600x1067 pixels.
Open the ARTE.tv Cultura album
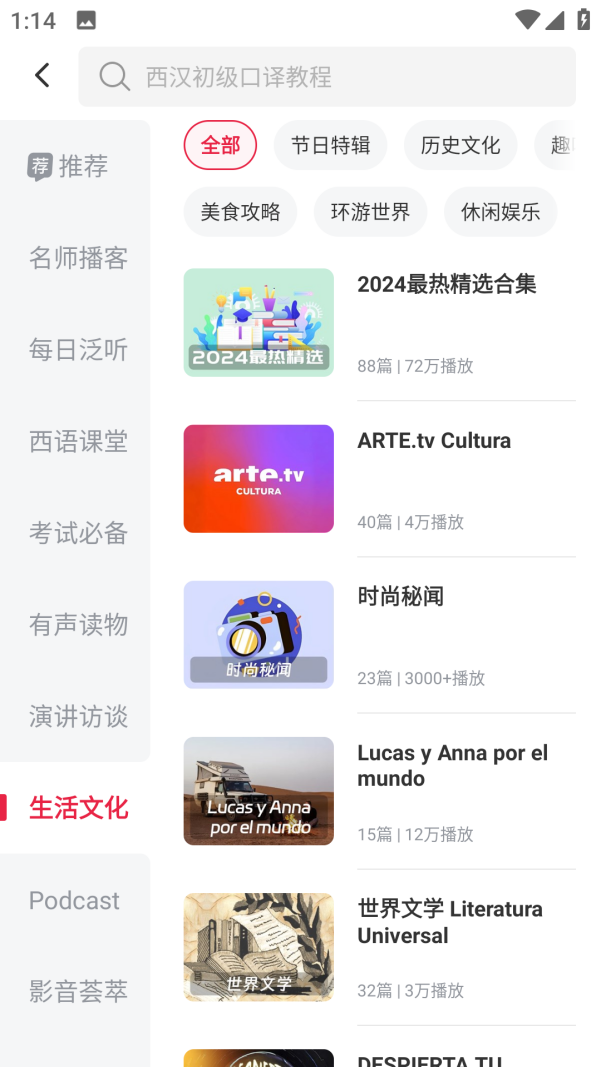[379, 478]
